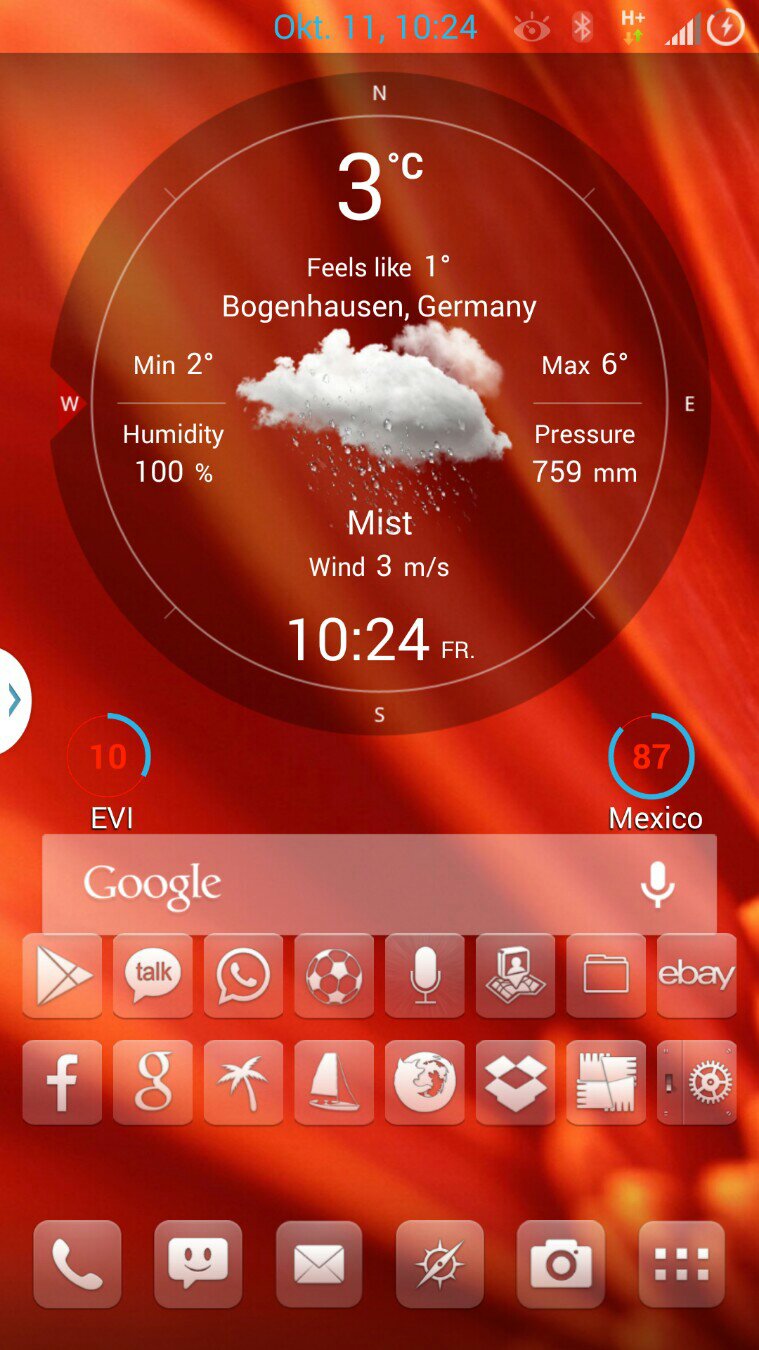This screenshot has width=759, height=1350.
Task: Launch the Talk messaging app
Action: [153, 976]
